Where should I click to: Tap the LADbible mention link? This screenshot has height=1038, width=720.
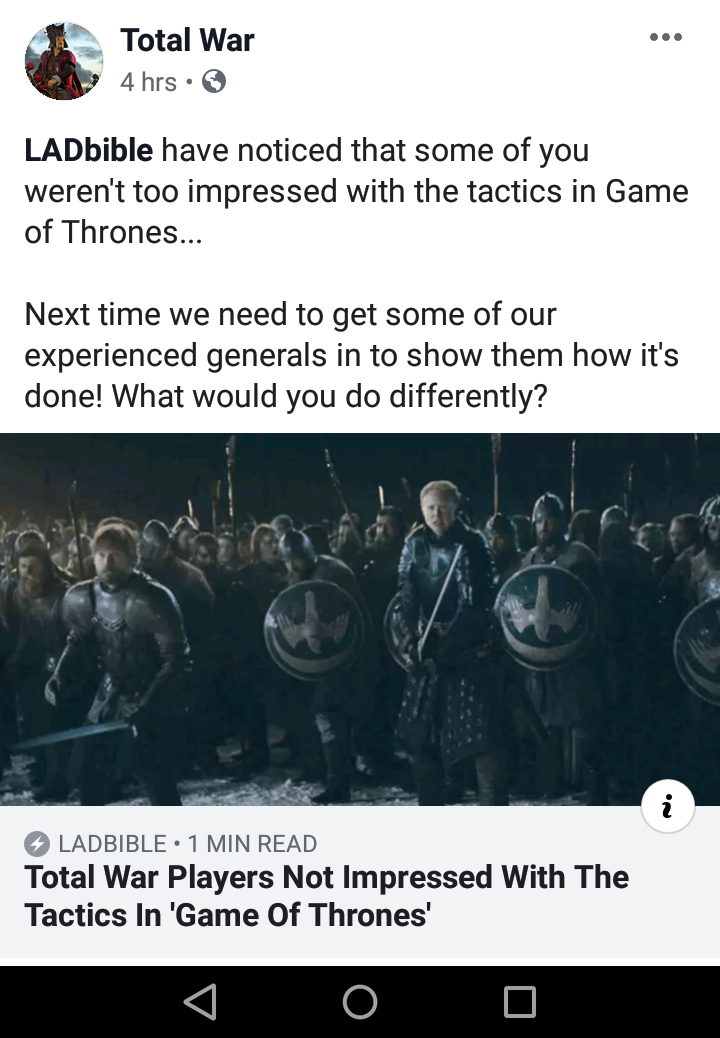89,151
